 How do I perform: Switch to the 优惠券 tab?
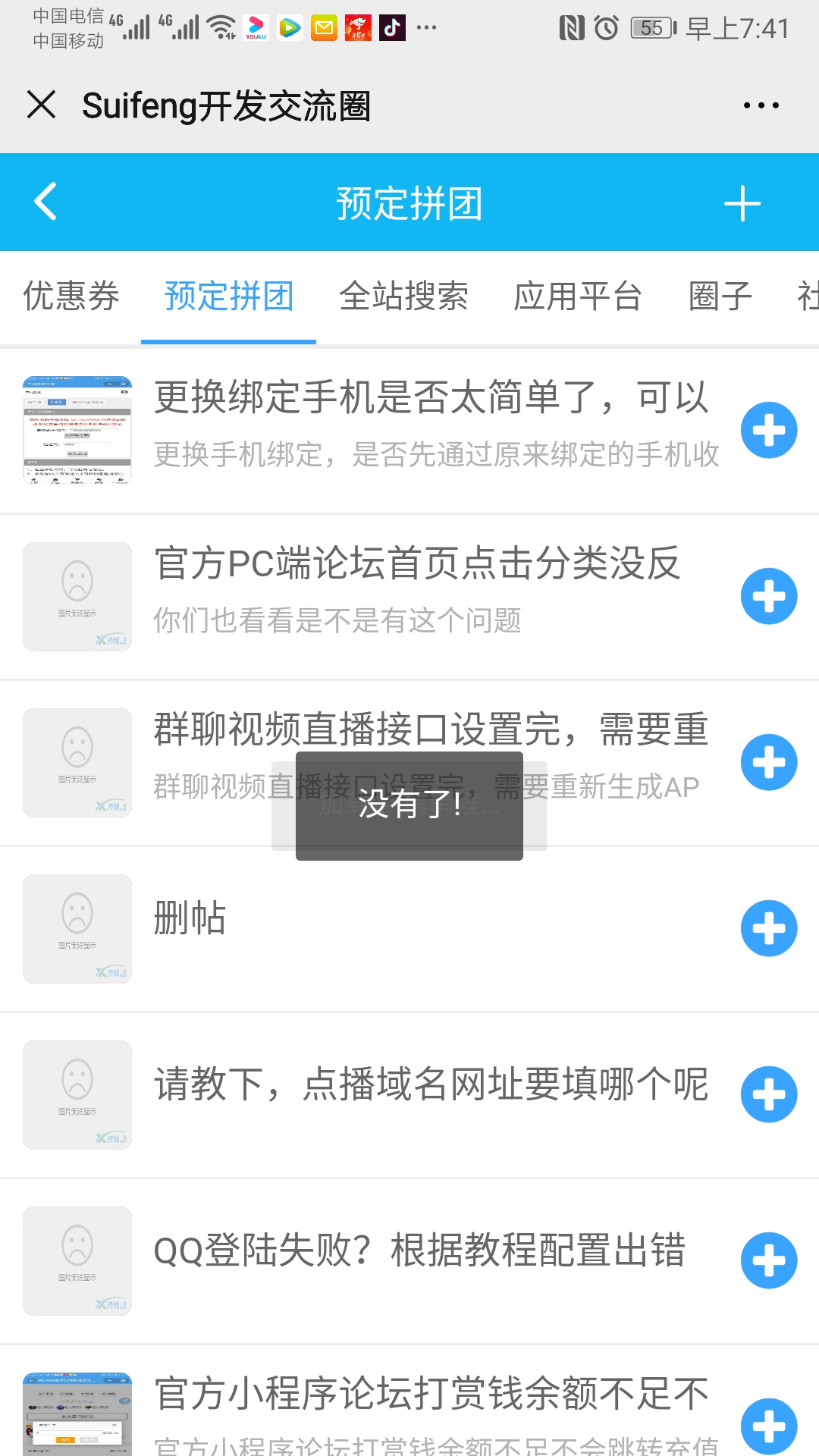tap(71, 296)
